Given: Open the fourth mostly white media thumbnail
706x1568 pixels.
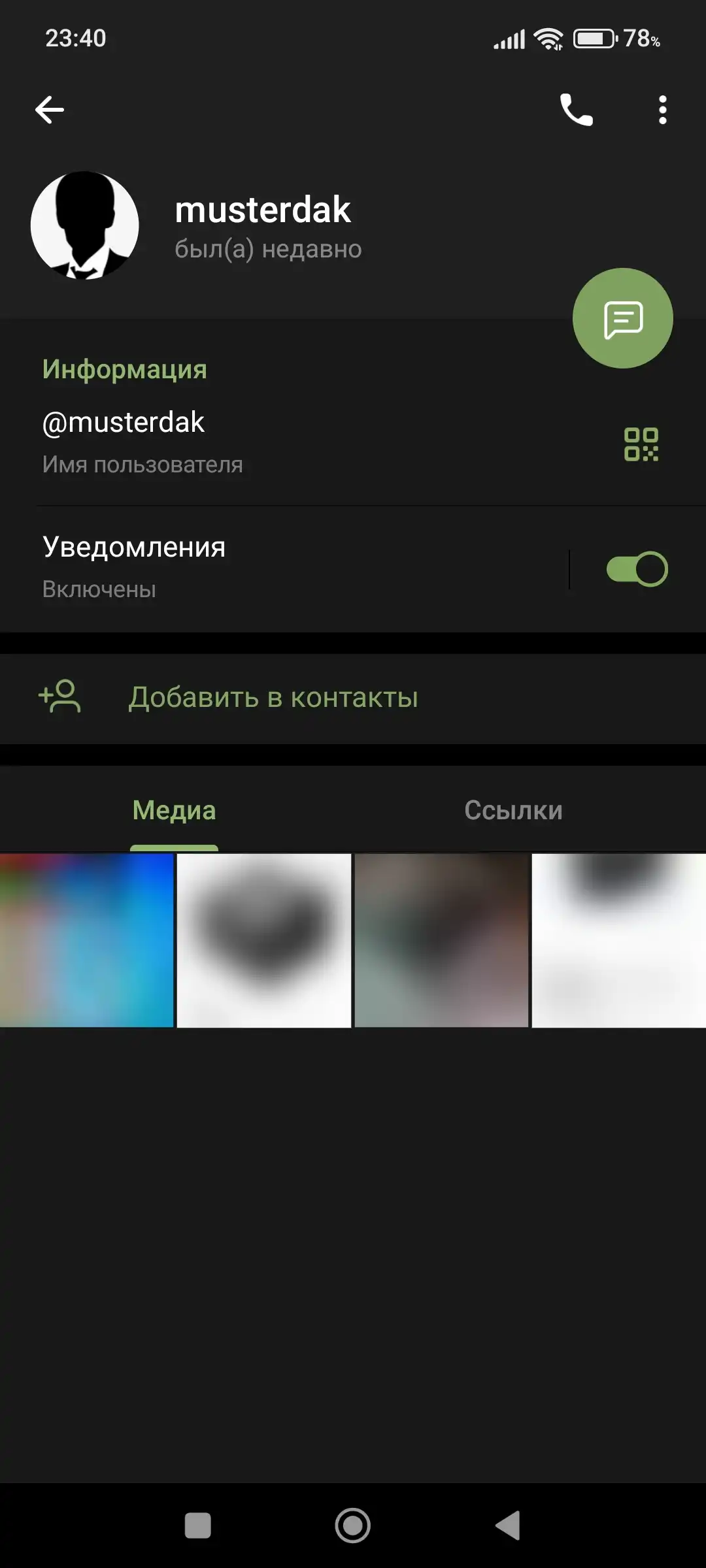Looking at the screenshot, I should 618,940.
